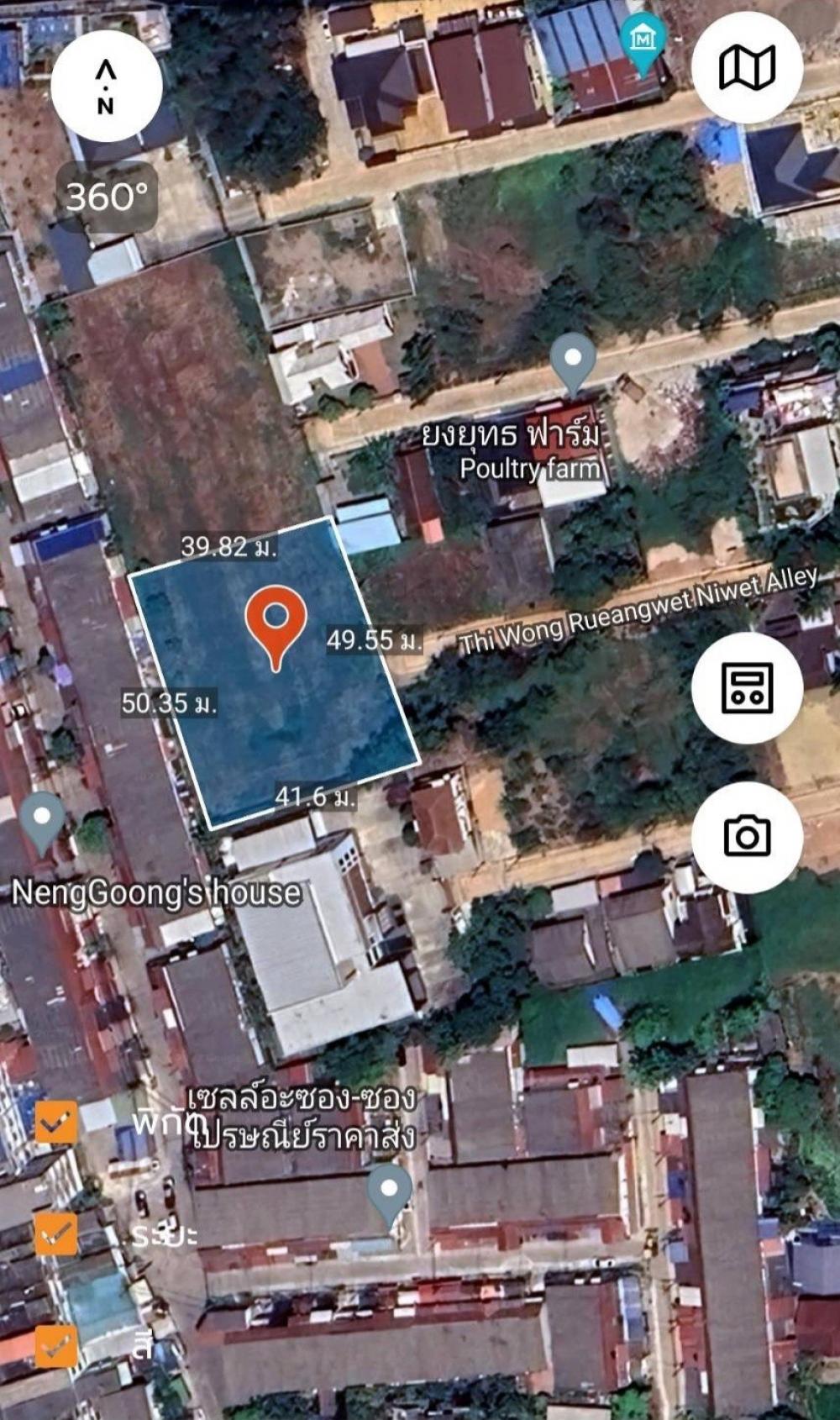Open the map layers button
Image resolution: width=840 pixels, height=1420 pixels.
(747, 68)
